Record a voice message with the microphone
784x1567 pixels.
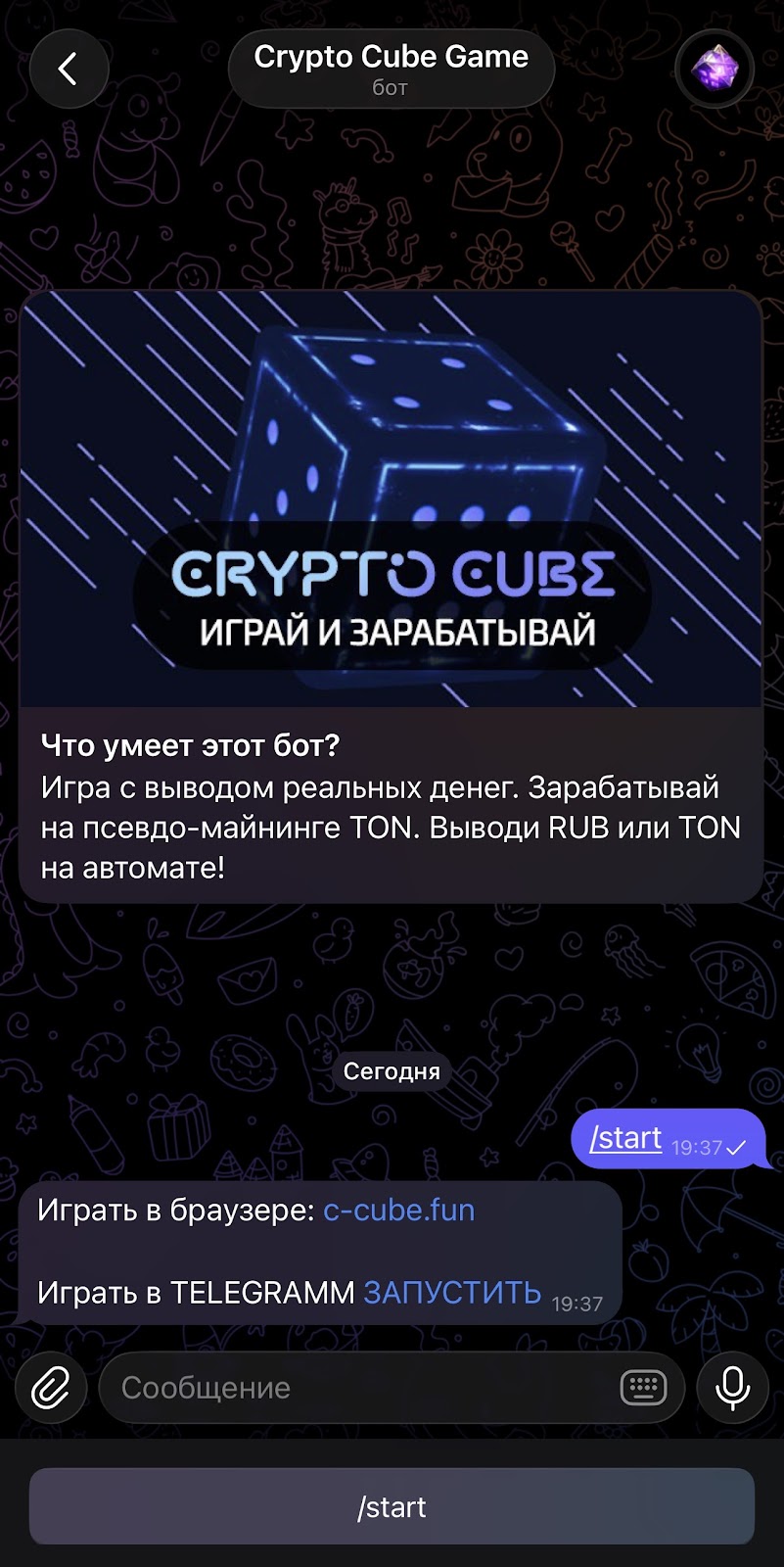coord(732,1388)
